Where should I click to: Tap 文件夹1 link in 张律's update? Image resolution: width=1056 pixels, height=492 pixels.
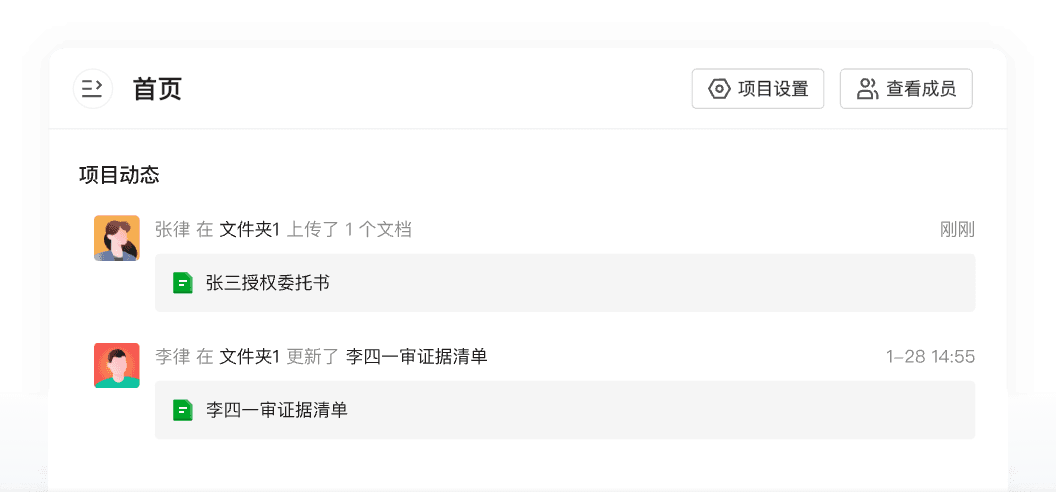(x=249, y=230)
